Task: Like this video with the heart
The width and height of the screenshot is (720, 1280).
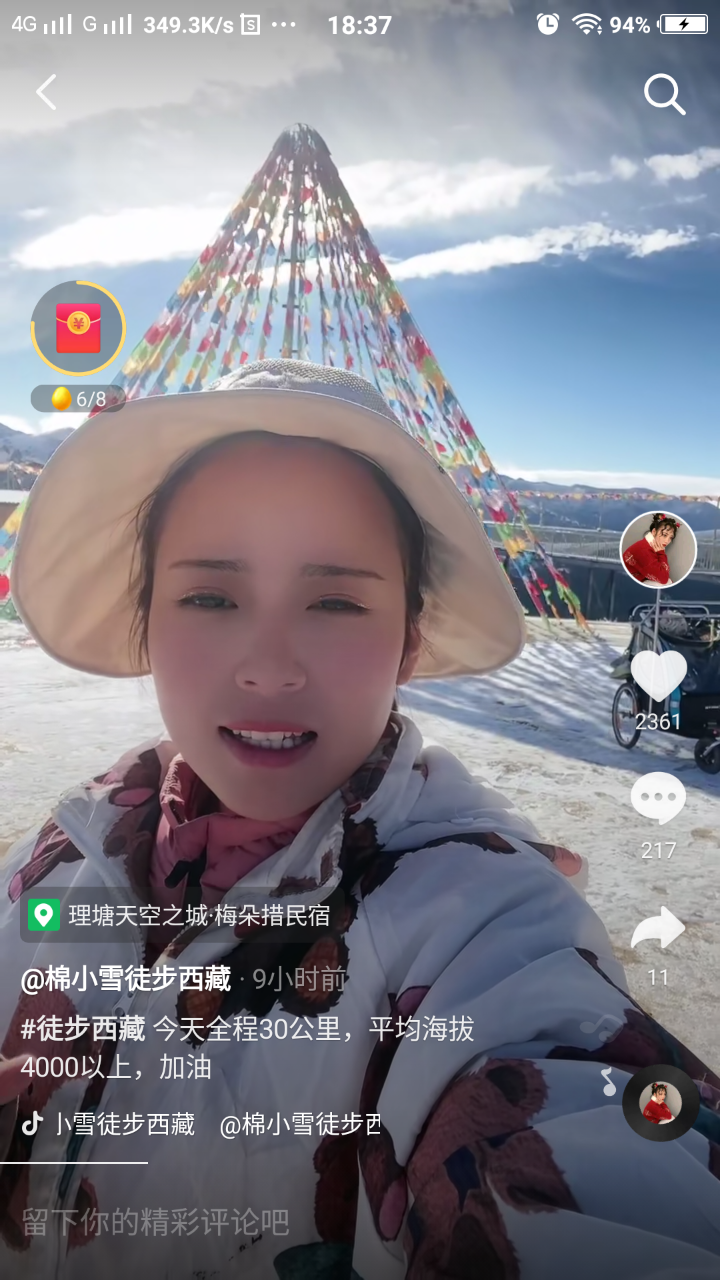Action: (x=658, y=676)
